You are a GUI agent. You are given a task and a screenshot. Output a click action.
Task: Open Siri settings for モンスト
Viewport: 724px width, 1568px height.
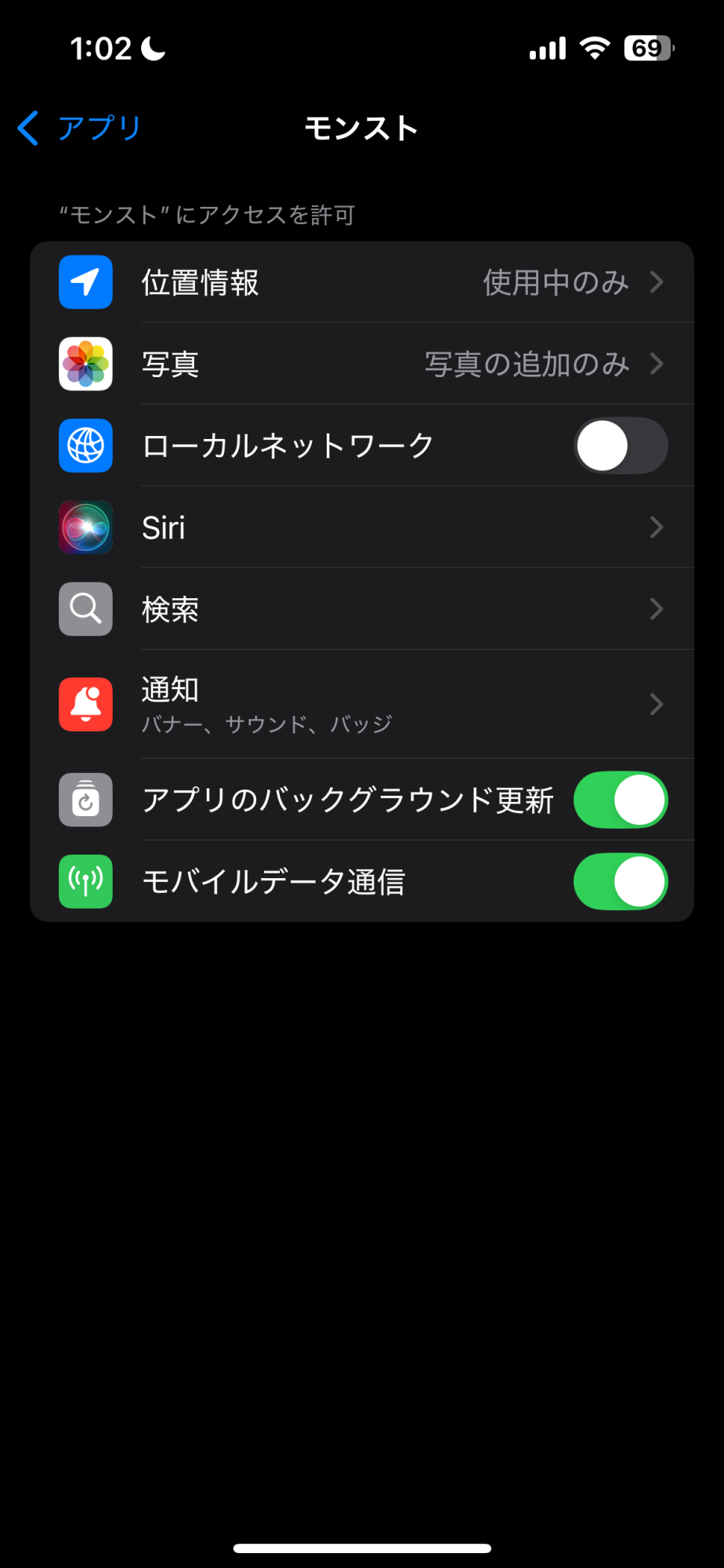pos(362,528)
